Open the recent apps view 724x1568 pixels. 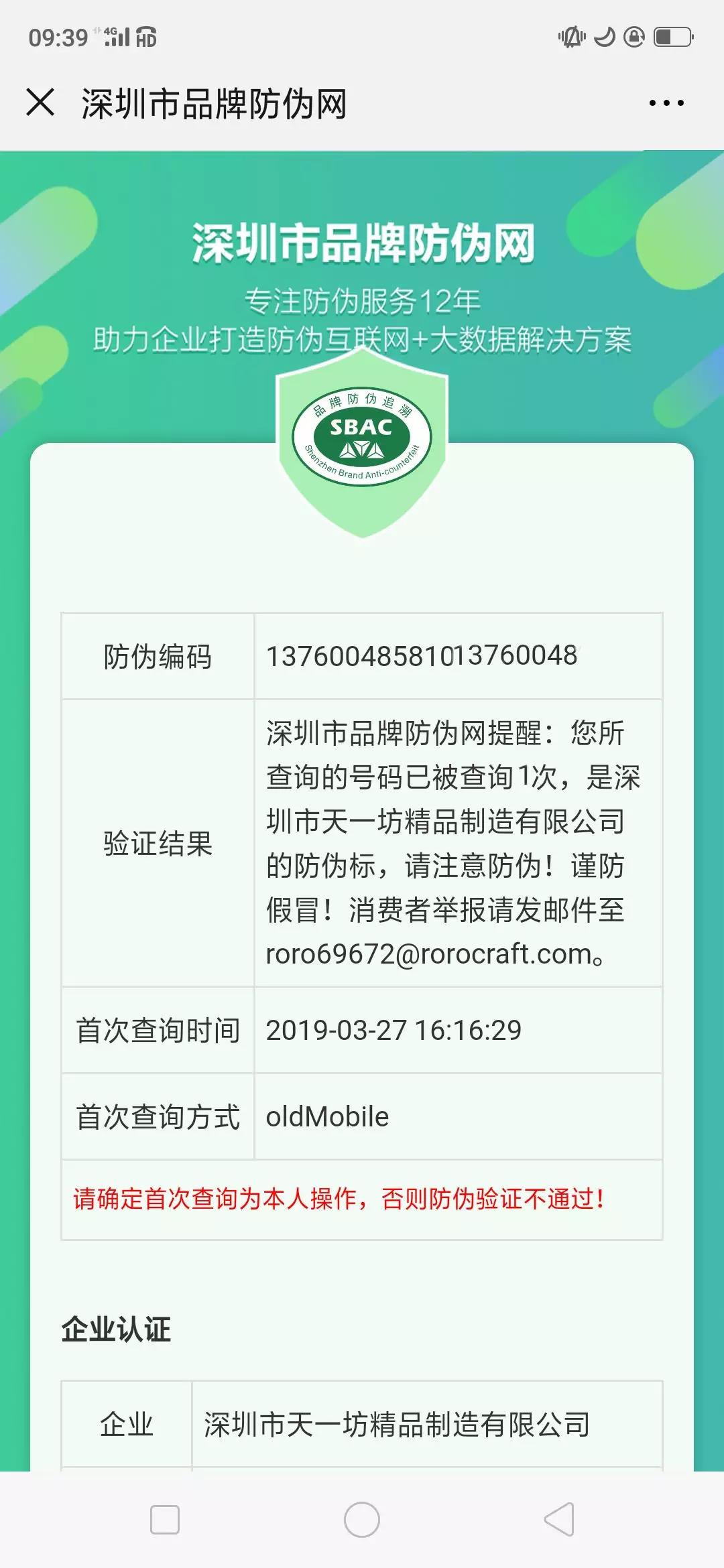[x=165, y=1519]
